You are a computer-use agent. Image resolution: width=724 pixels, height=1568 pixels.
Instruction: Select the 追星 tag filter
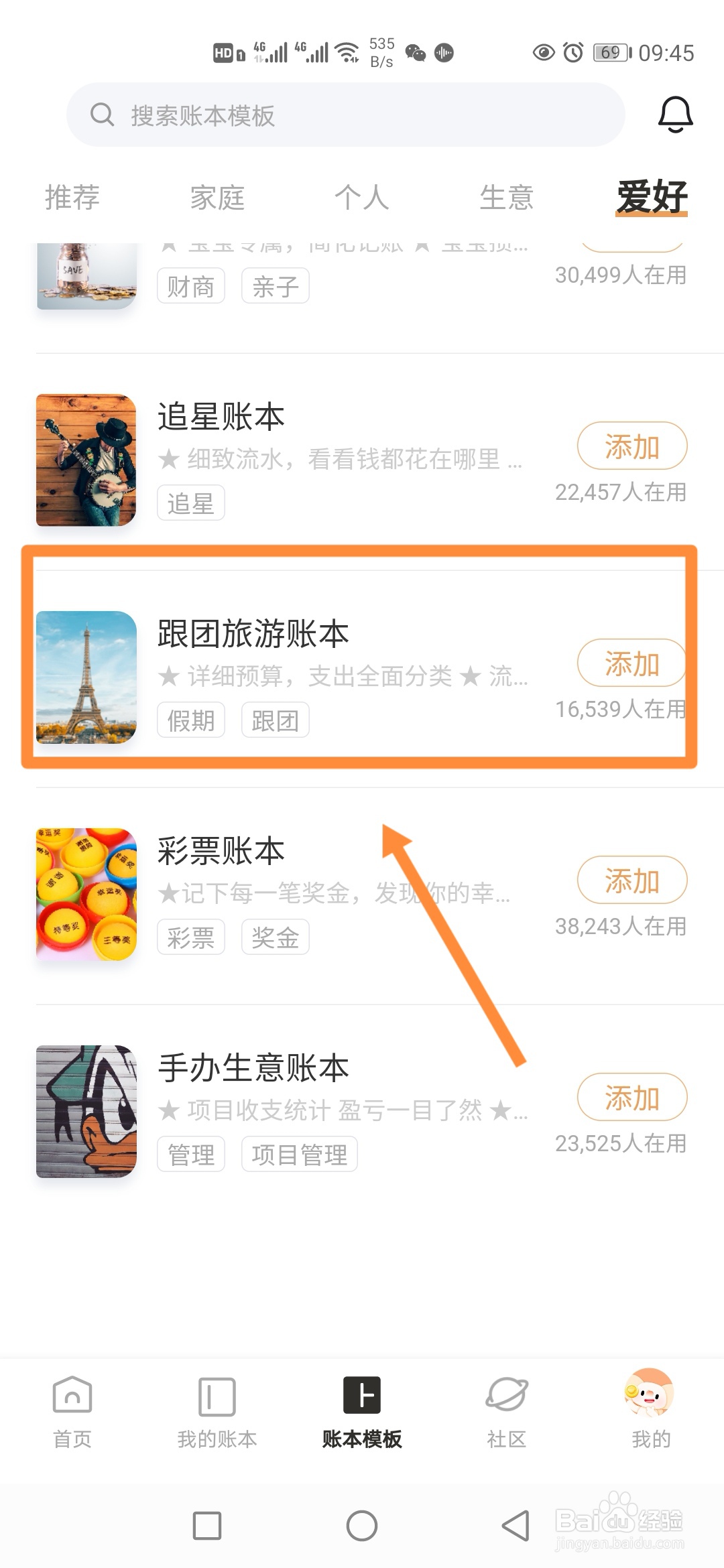click(x=190, y=502)
